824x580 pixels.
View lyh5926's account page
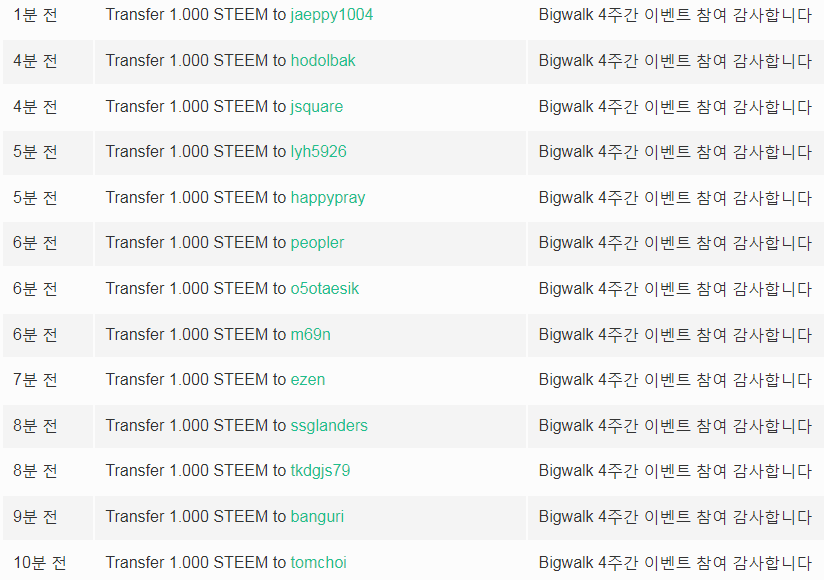coord(318,152)
